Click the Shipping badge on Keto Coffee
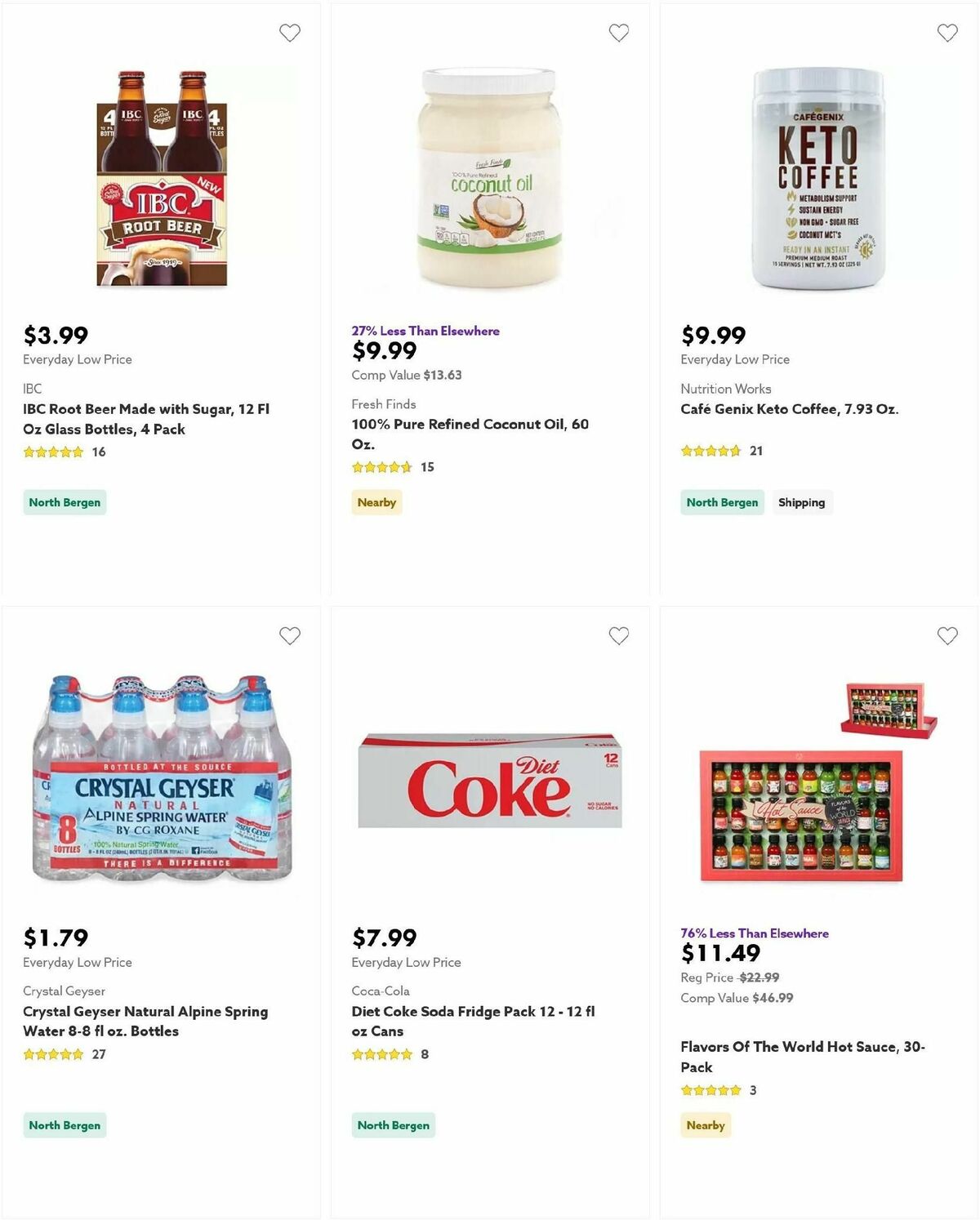Viewport: 980px width, 1220px height. (x=803, y=502)
